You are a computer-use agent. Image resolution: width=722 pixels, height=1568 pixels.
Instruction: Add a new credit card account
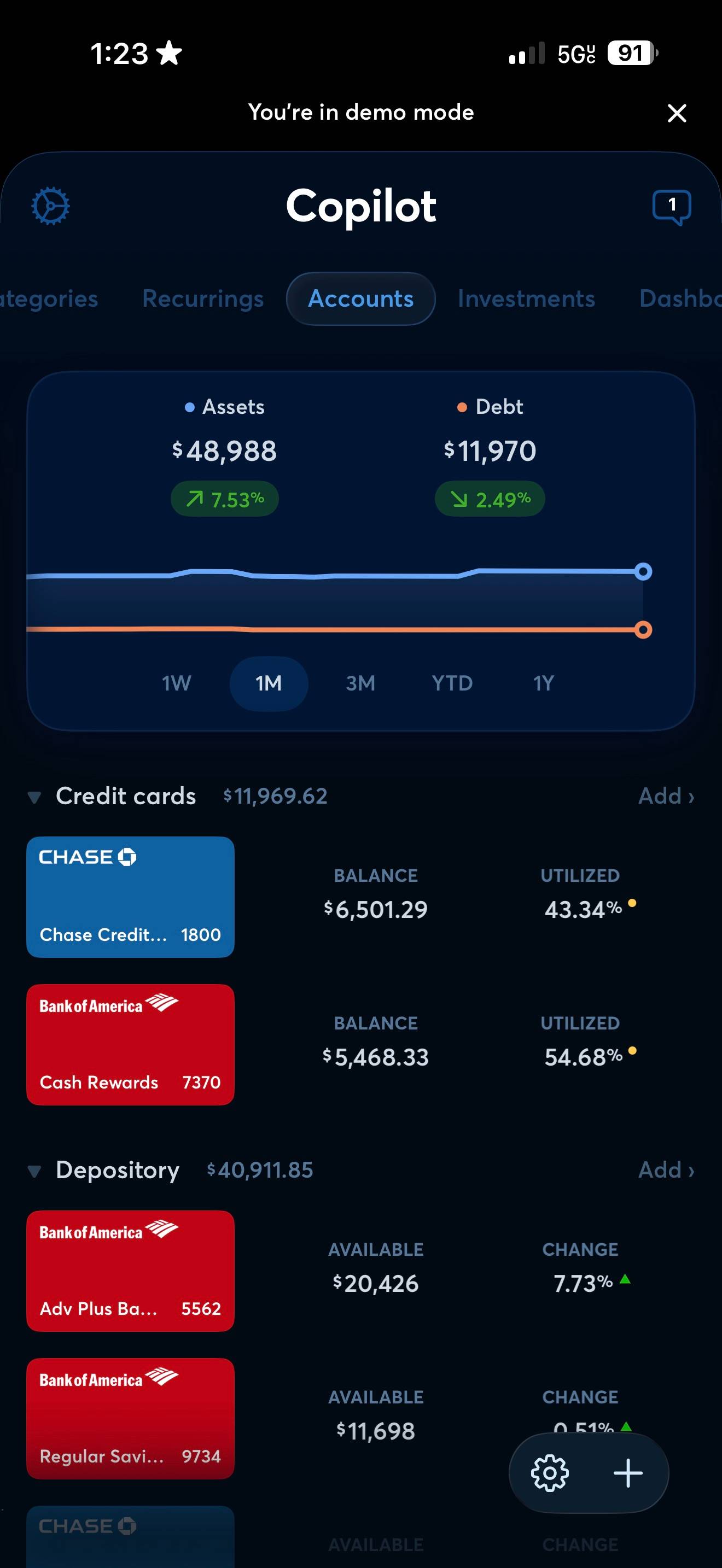(666, 796)
